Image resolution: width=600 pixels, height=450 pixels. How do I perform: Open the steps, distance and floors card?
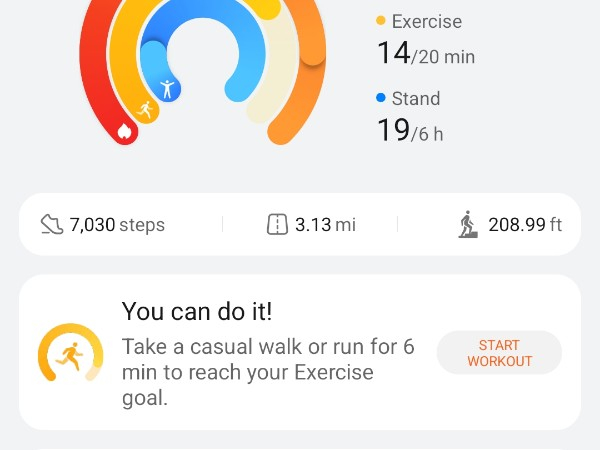[300, 225]
